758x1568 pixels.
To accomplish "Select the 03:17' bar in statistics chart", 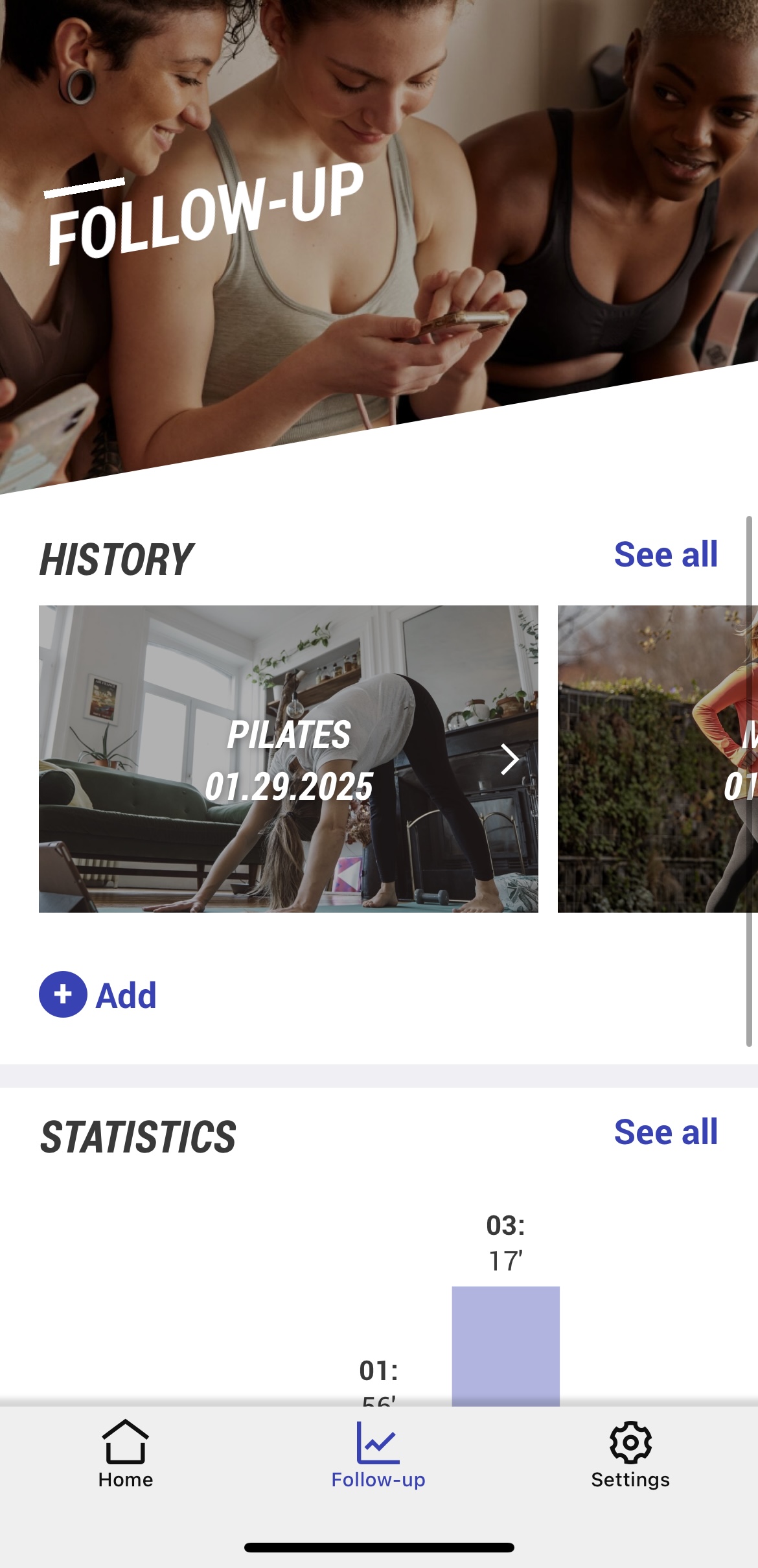I will 505,1345.
